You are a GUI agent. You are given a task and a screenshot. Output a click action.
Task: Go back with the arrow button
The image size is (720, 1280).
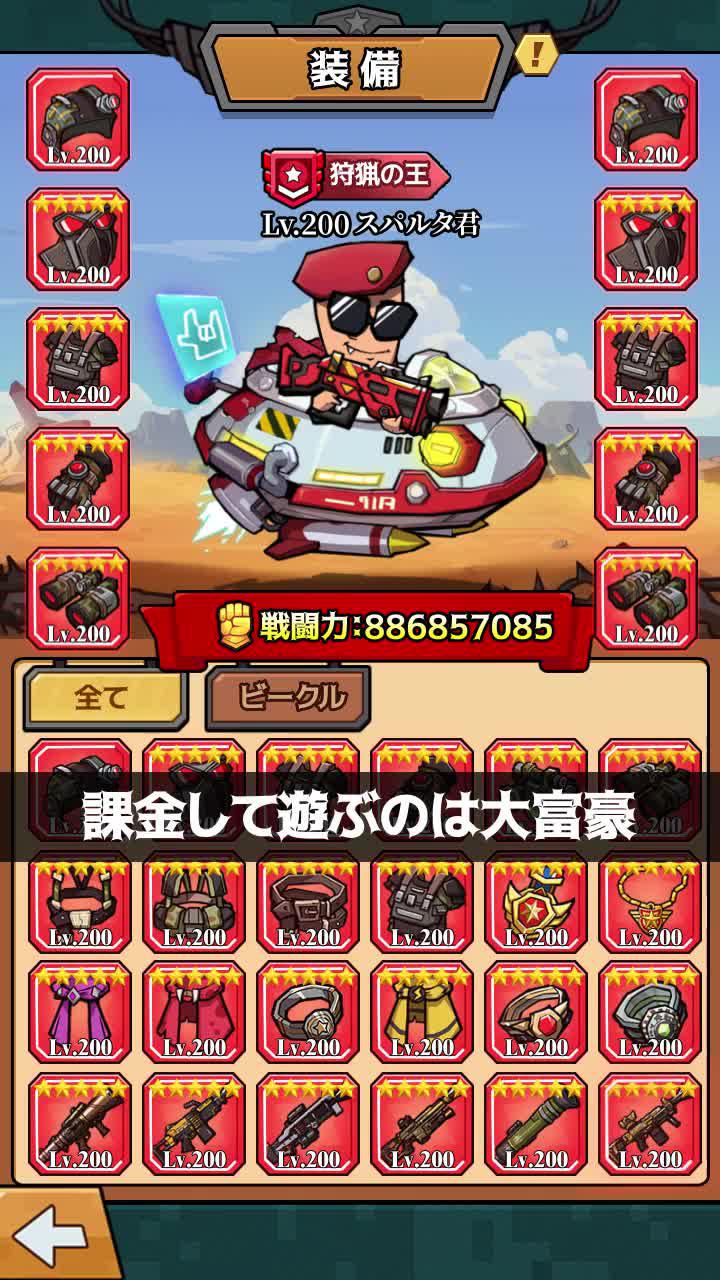coord(52,1237)
